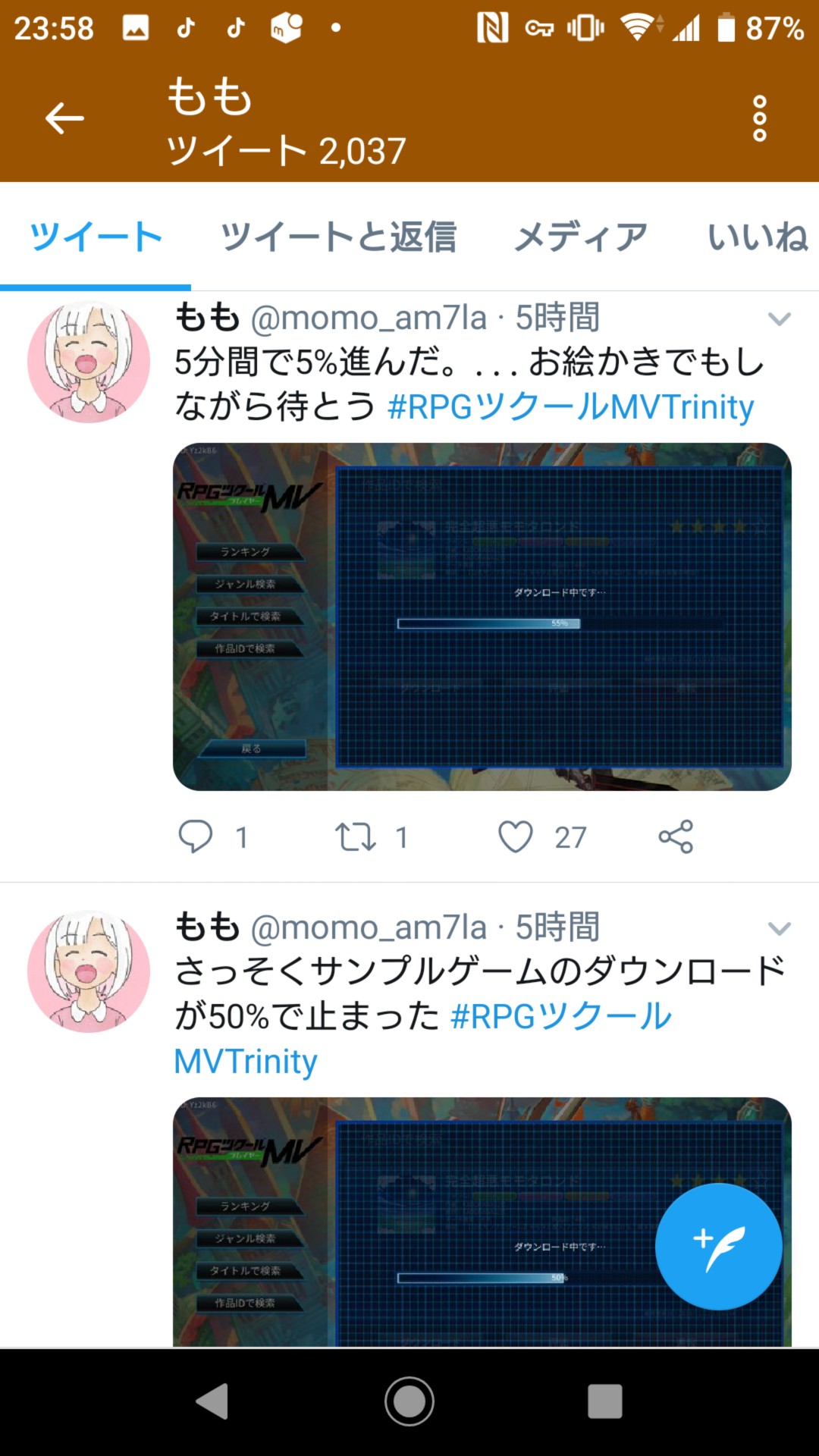Tap the system home button
Screen dimensions: 819x1456
409,1401
